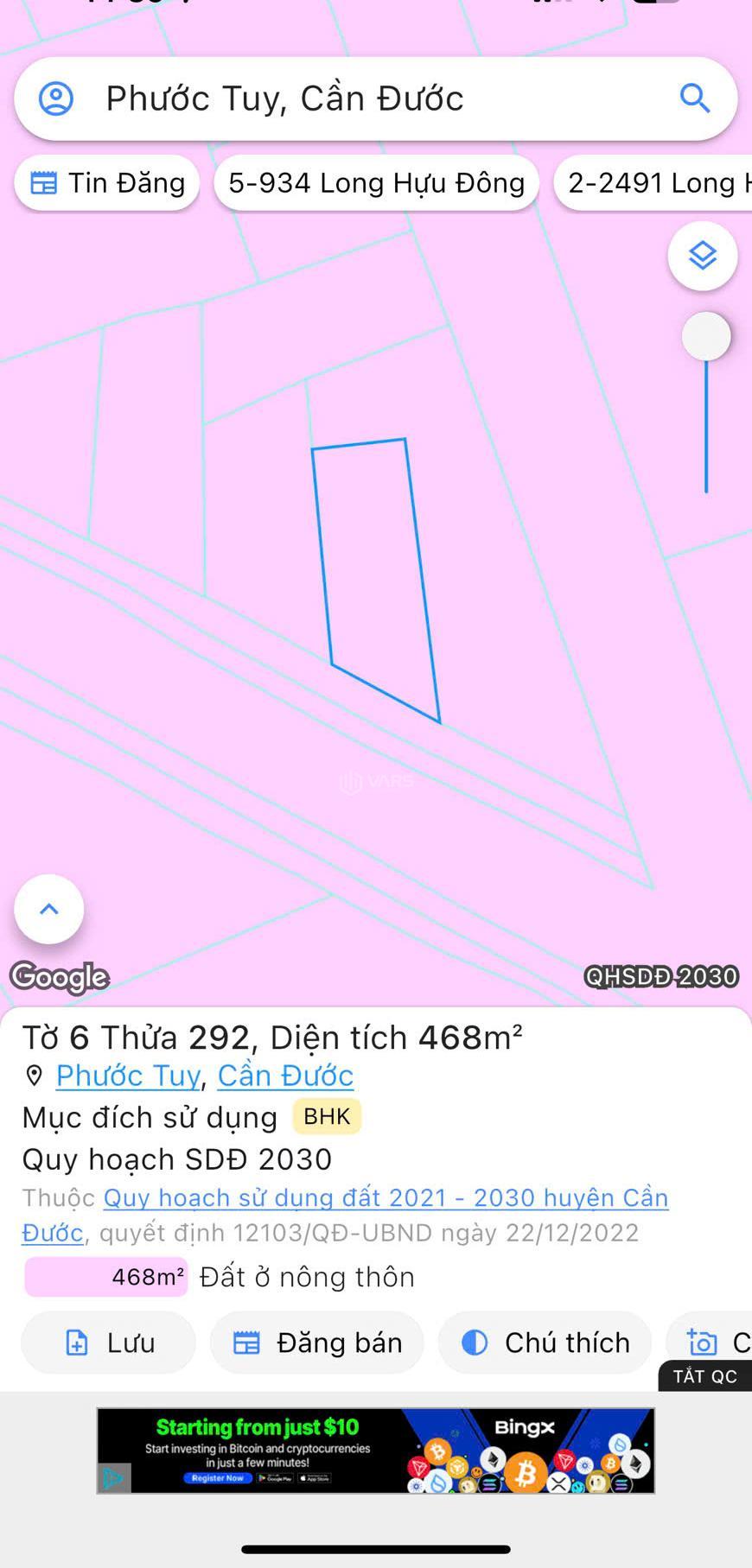Viewport: 752px width, 1568px height.
Task: Open the 5-934 Long Hựu Đông suggestion
Action: coord(376,182)
